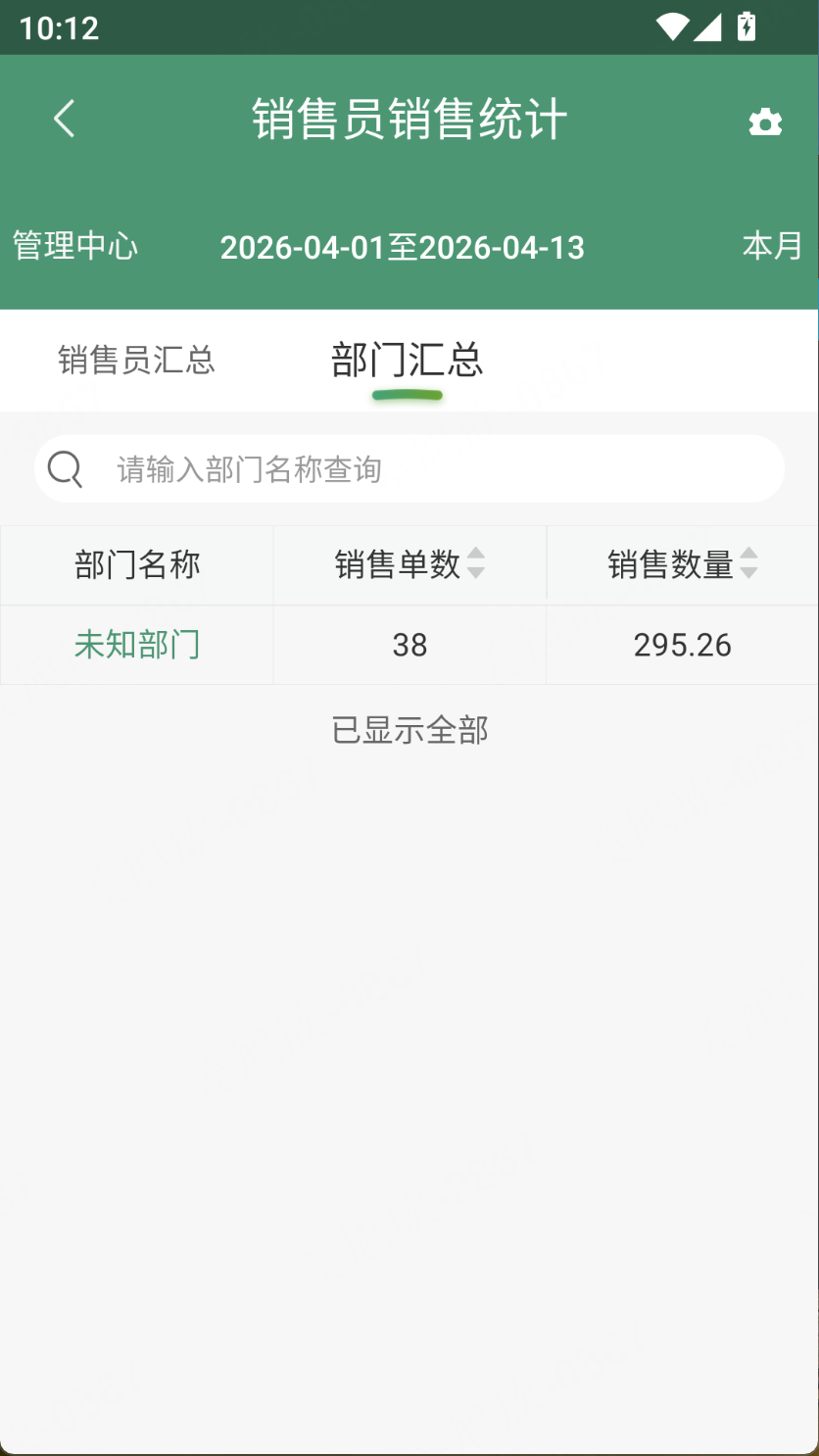Select the 部门汇总 tab

[x=407, y=361]
